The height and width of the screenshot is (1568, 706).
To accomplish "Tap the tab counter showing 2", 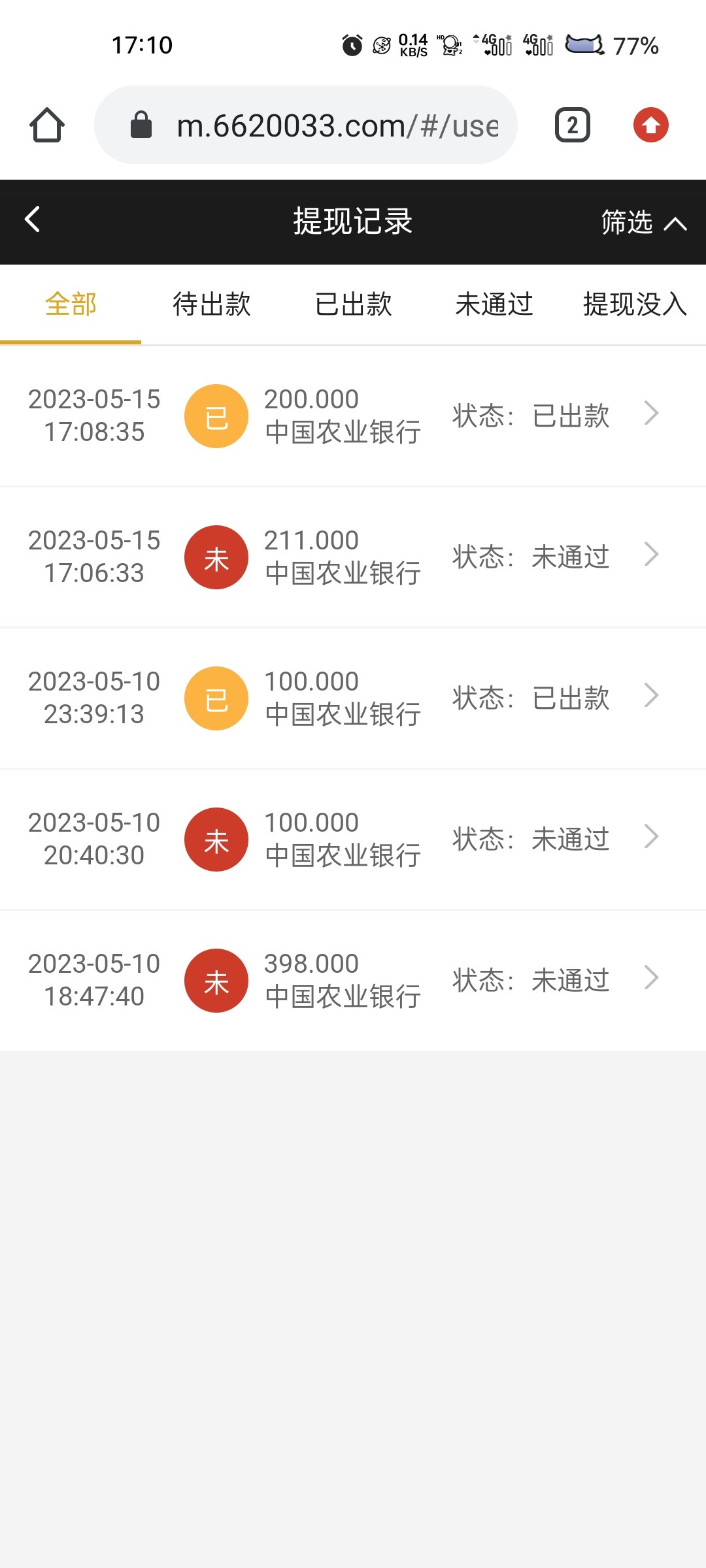I will click(572, 125).
